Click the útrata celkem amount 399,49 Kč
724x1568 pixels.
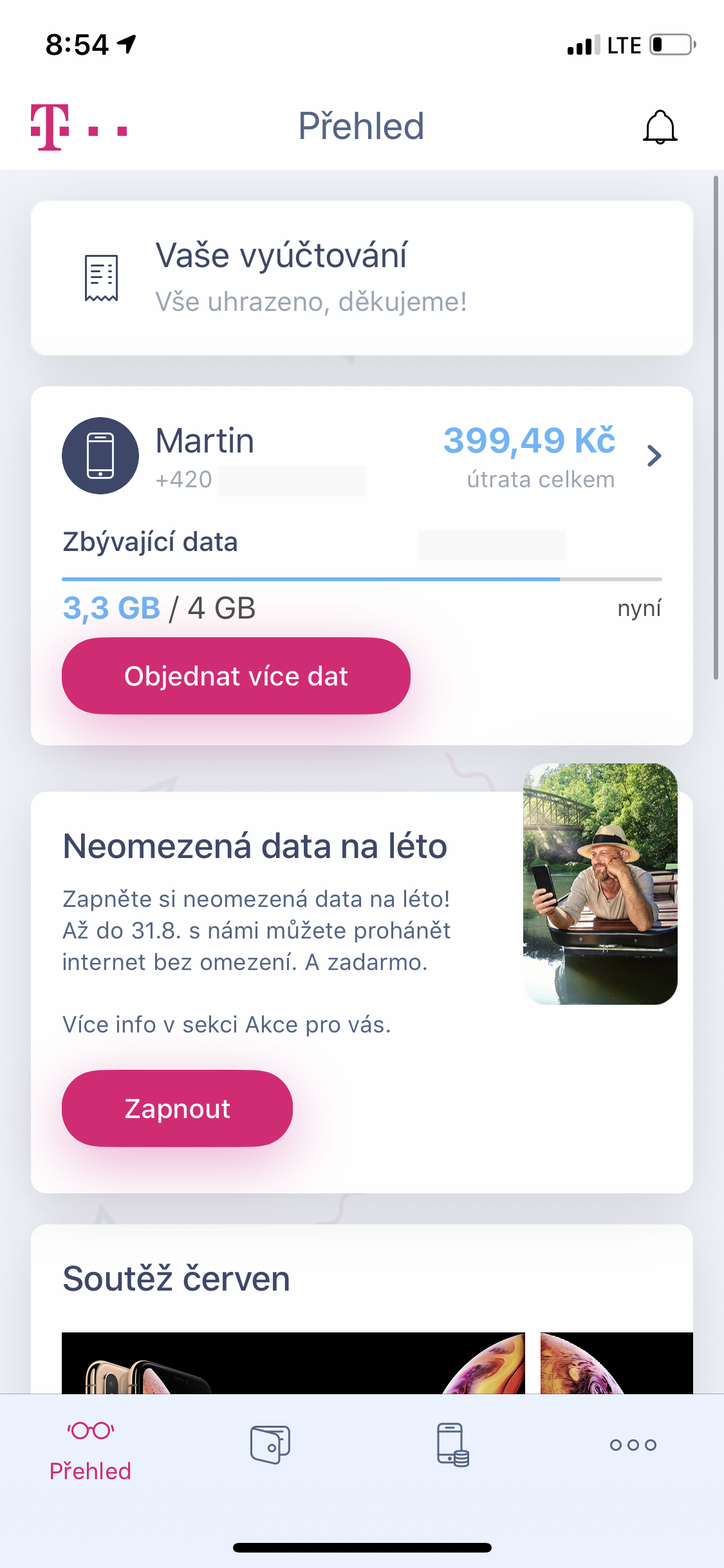click(529, 440)
